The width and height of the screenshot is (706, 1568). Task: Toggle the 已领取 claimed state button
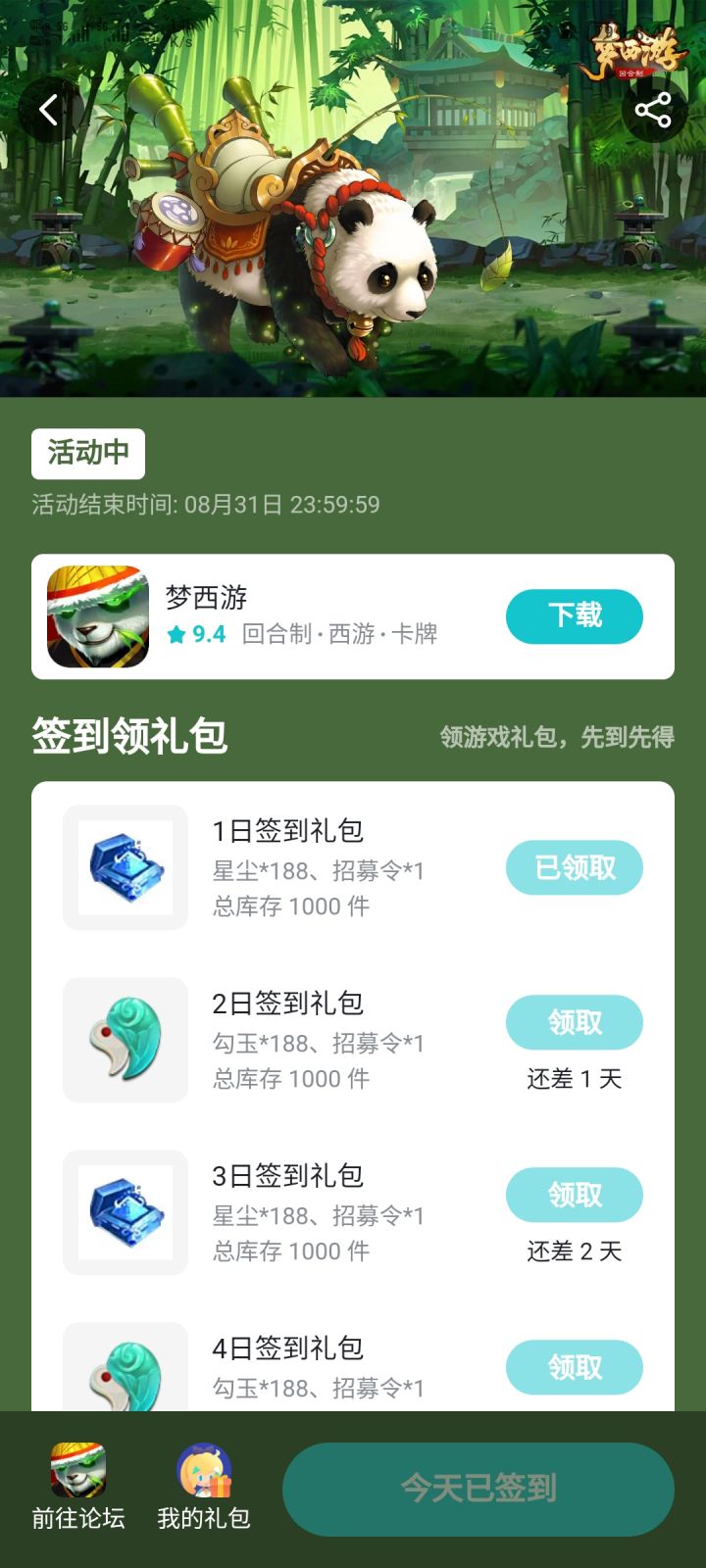pos(574,868)
